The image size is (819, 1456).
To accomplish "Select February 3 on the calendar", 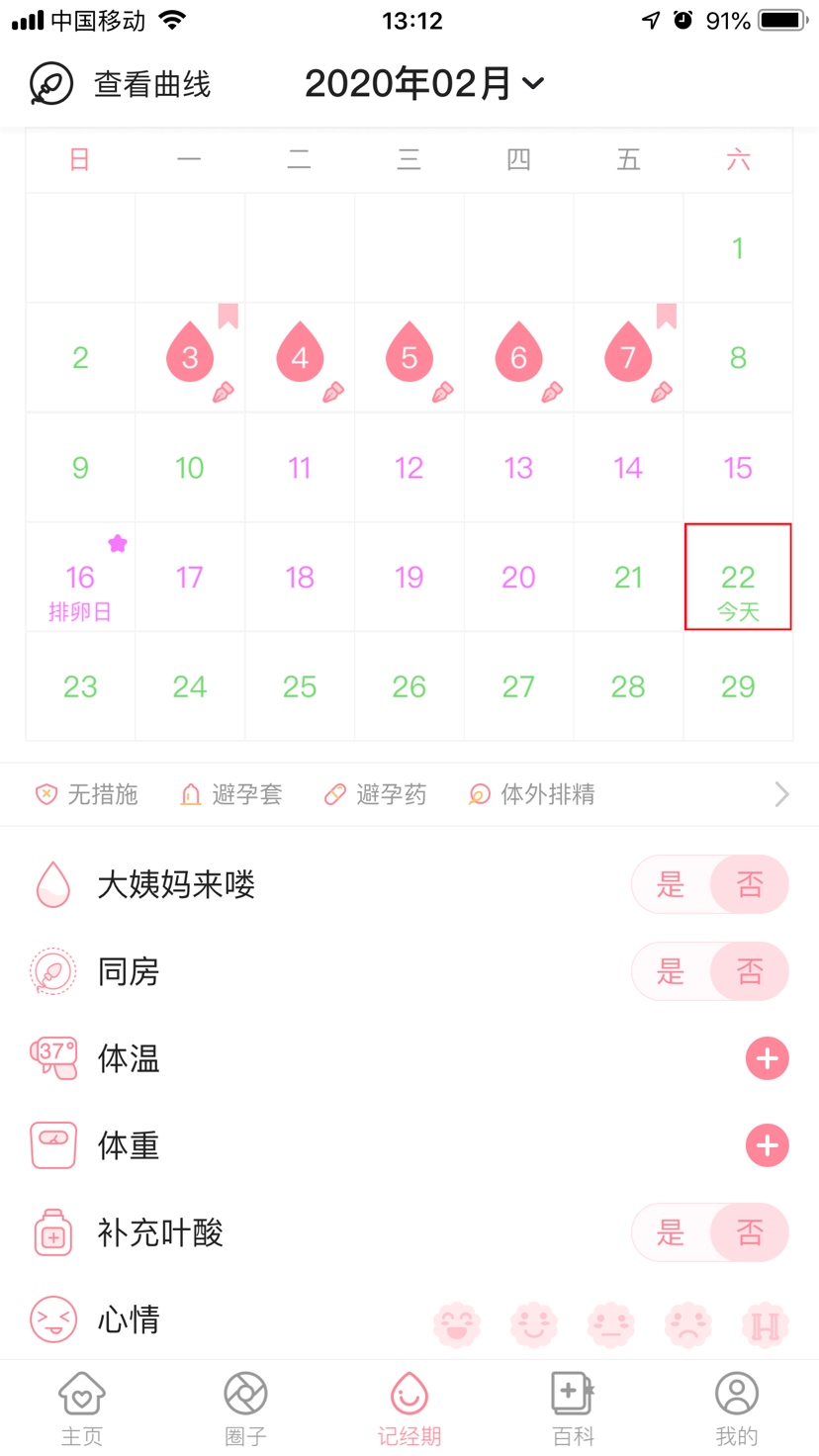I will [x=190, y=357].
